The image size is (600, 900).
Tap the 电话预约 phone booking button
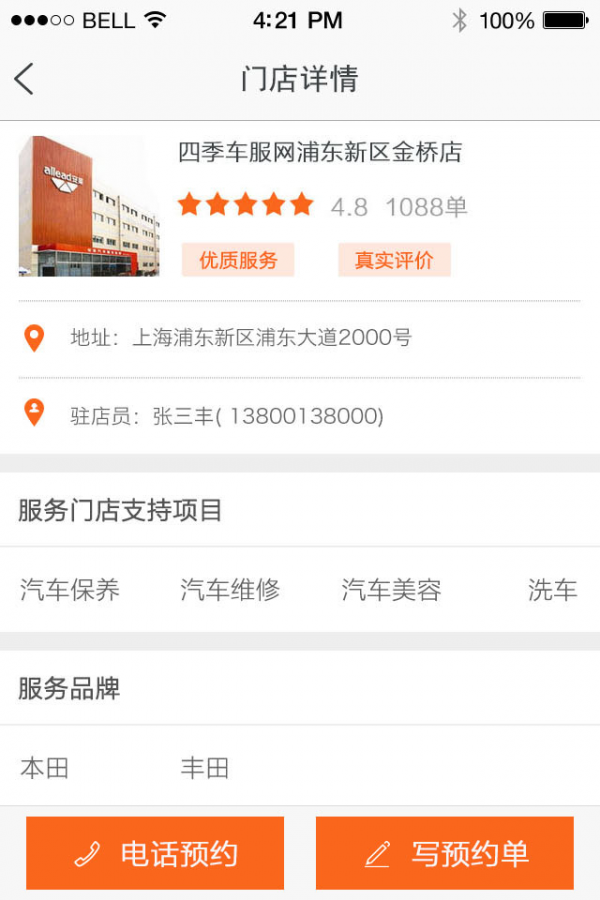pyautogui.click(x=155, y=853)
